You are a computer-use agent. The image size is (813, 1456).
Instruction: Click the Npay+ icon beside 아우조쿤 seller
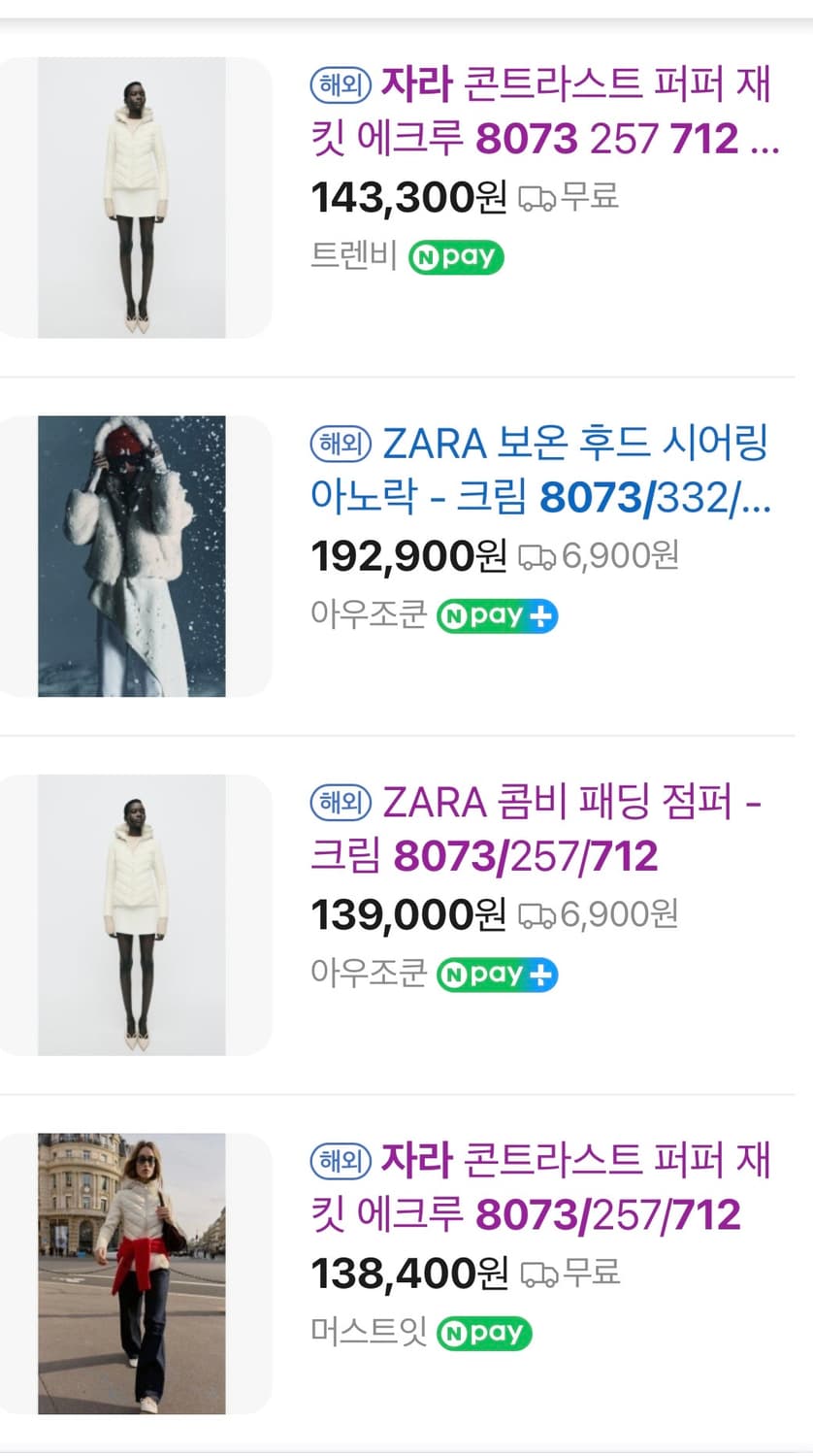pyautogui.click(x=497, y=615)
